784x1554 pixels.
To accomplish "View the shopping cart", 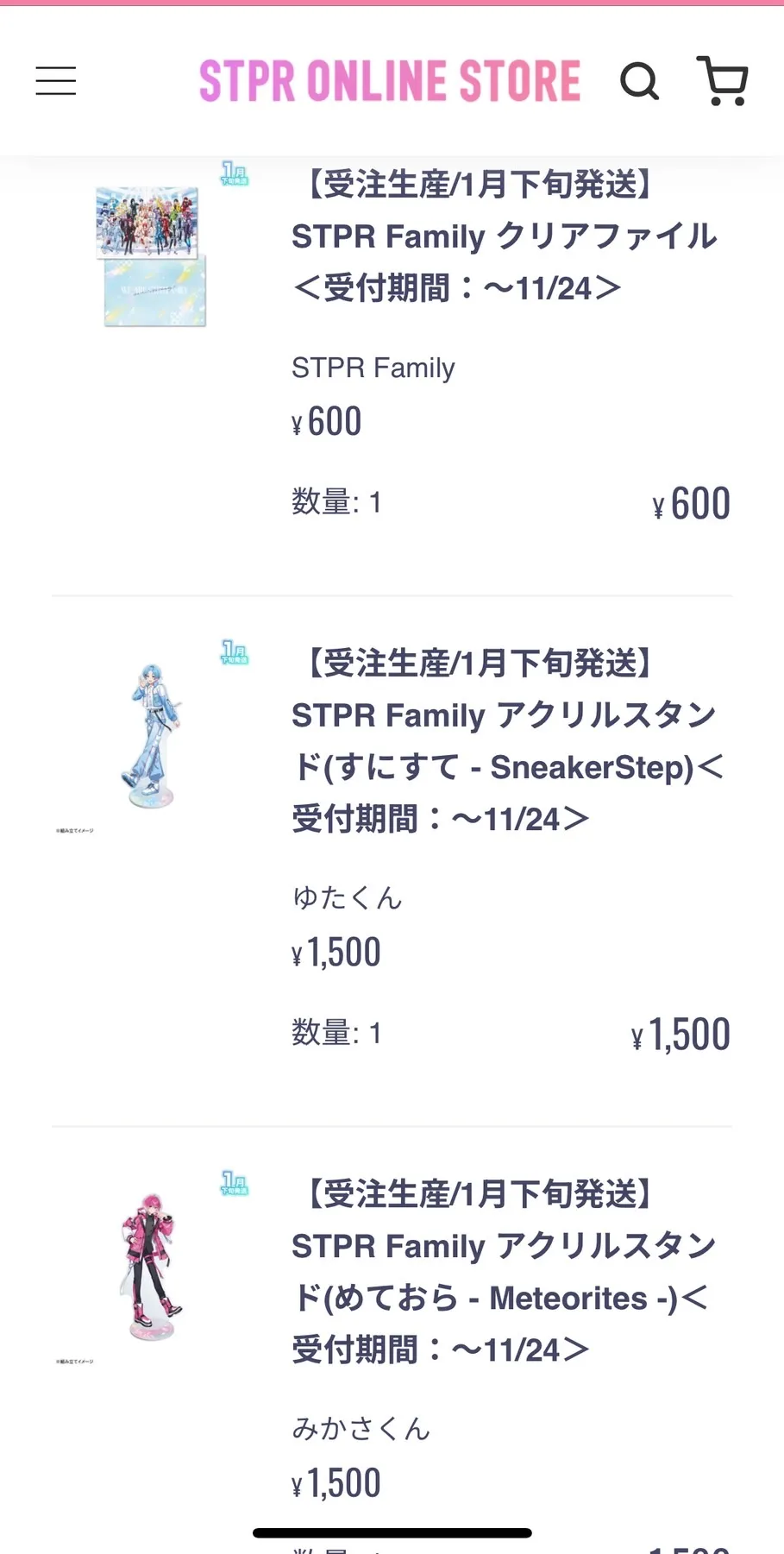I will (x=722, y=81).
